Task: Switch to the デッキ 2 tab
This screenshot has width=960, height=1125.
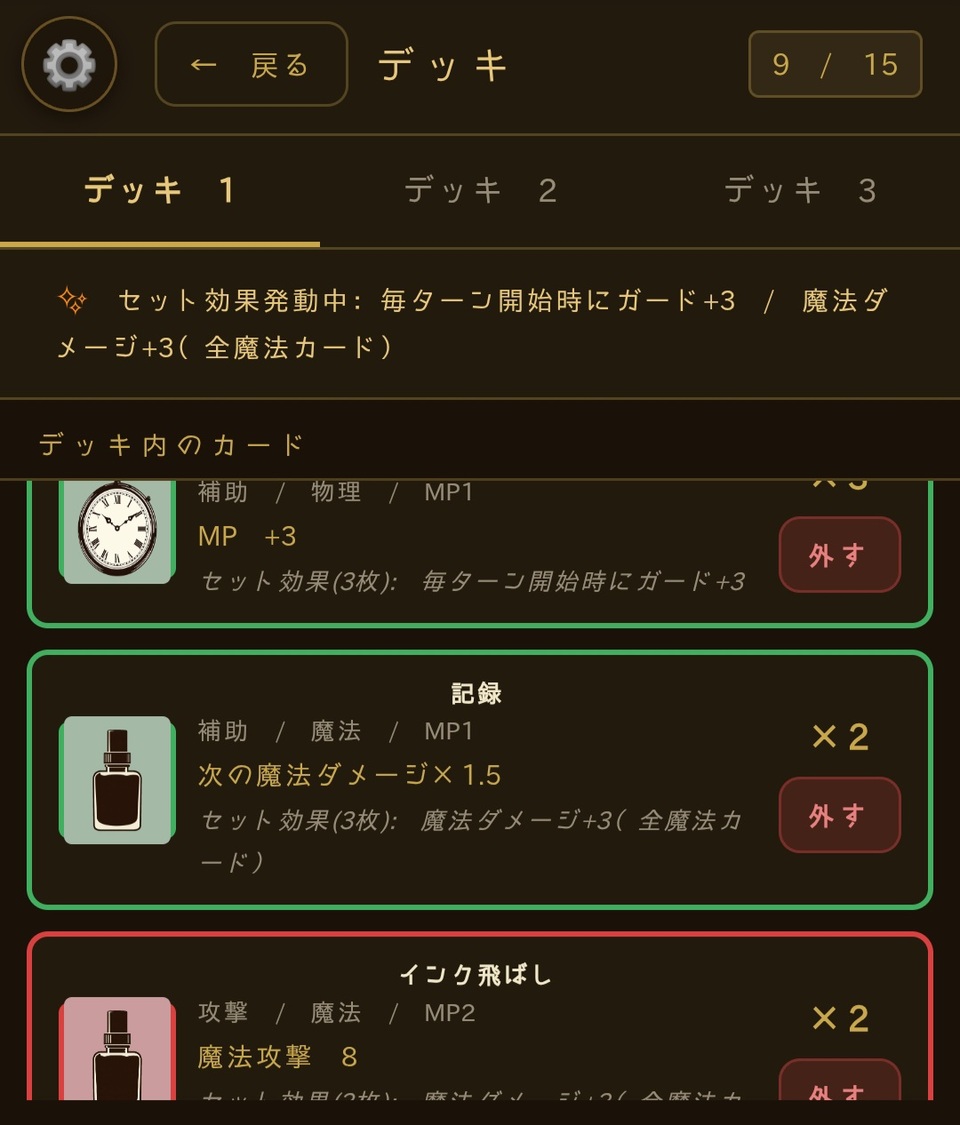Action: tap(480, 190)
